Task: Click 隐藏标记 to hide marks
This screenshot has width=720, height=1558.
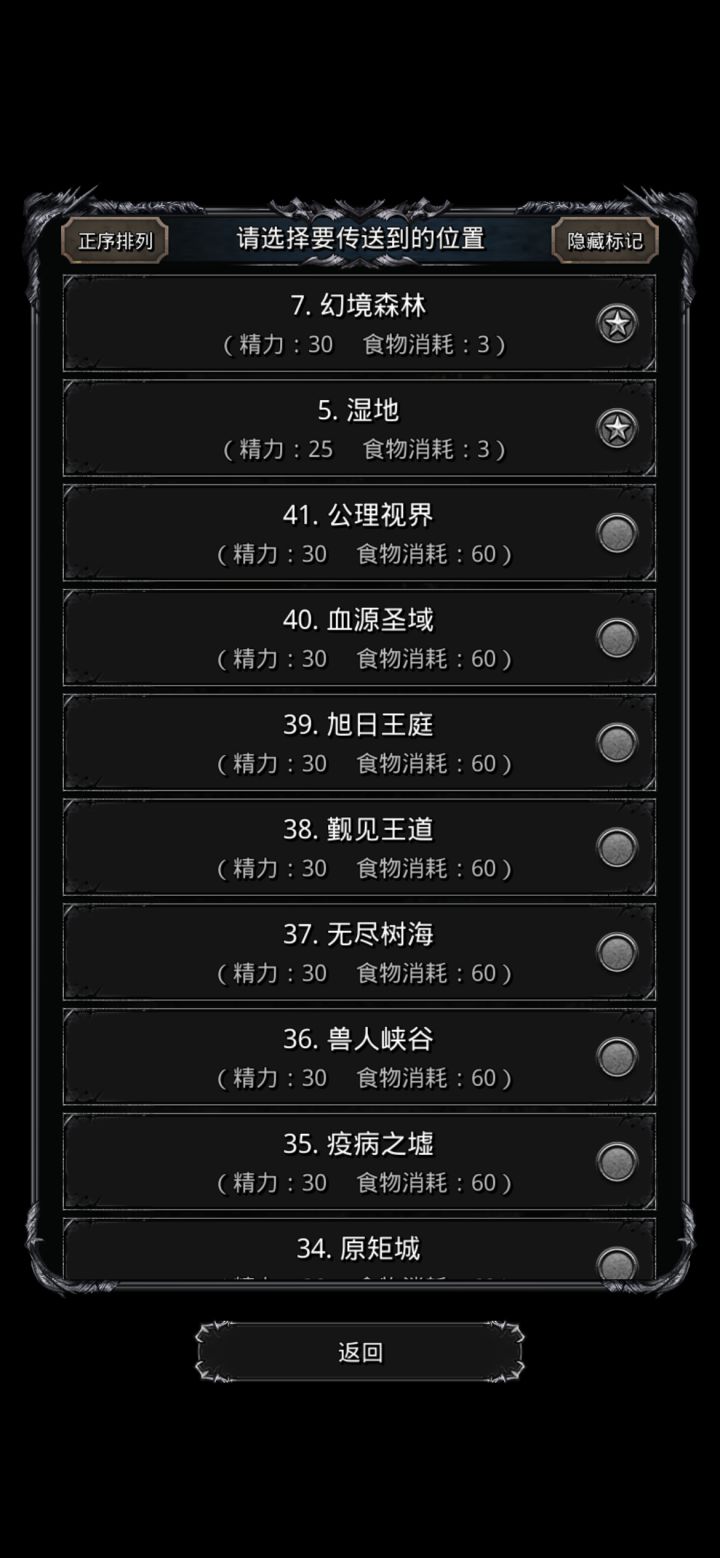Action: point(604,240)
